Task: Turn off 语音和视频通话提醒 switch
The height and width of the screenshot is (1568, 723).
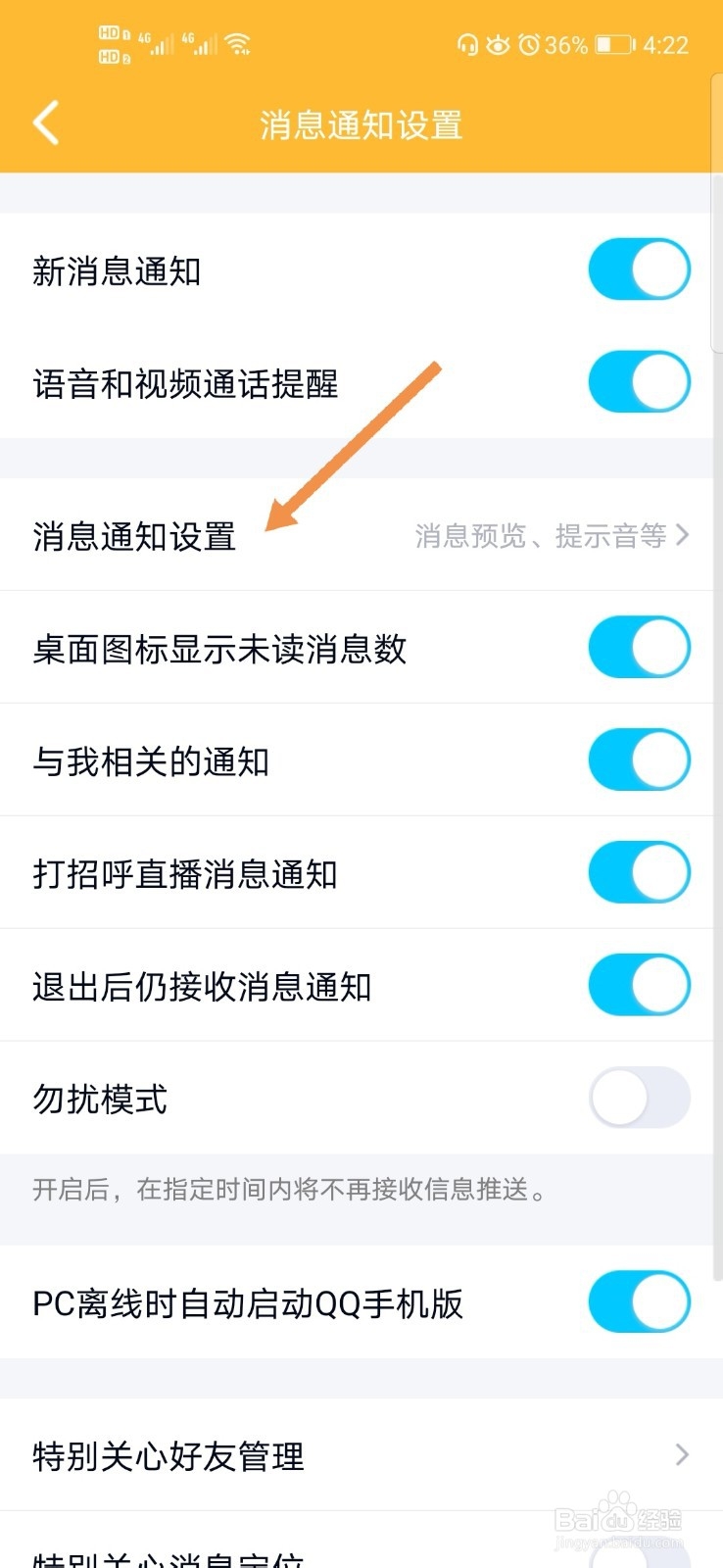Action: [639, 381]
